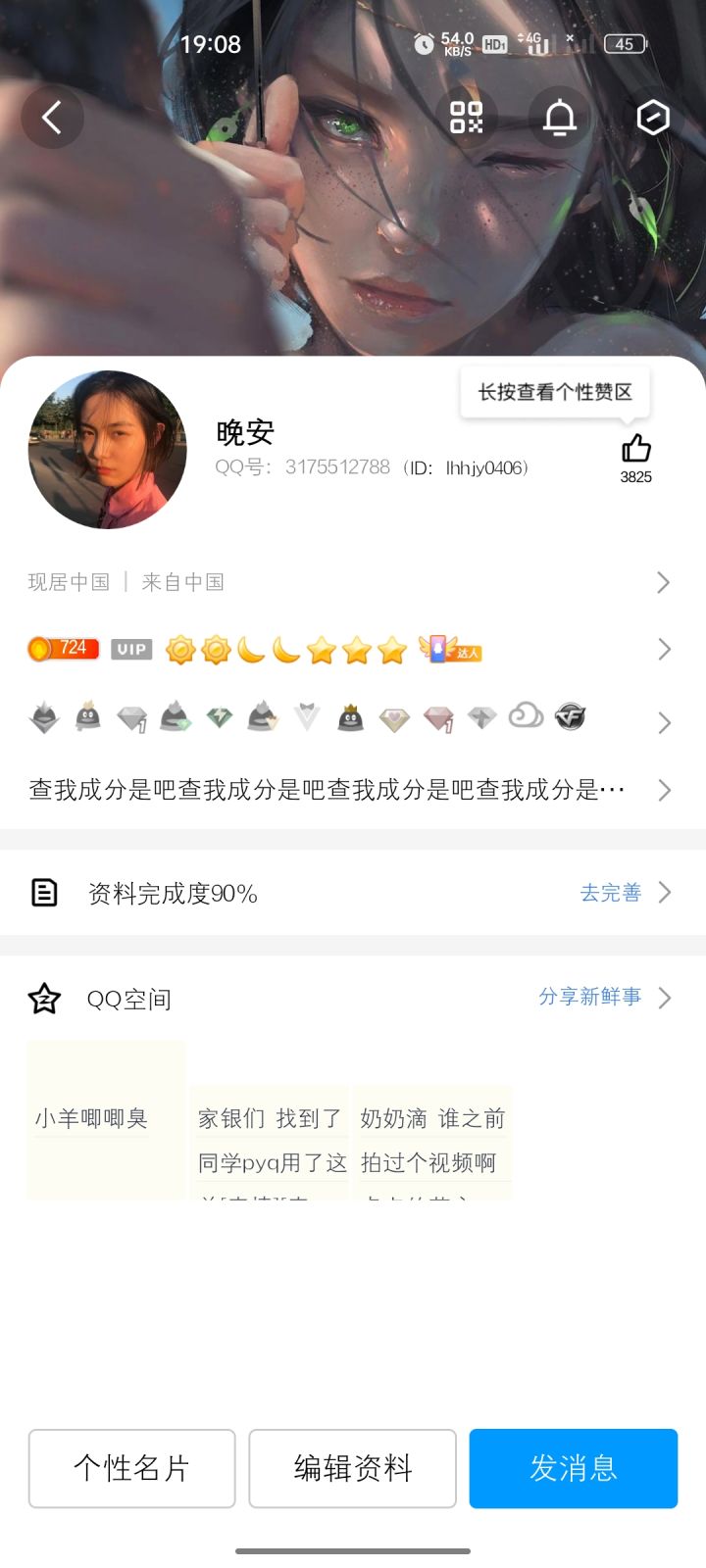Tap the thumbs-up like icon
This screenshot has width=706, height=1568.
pyautogui.click(x=635, y=449)
